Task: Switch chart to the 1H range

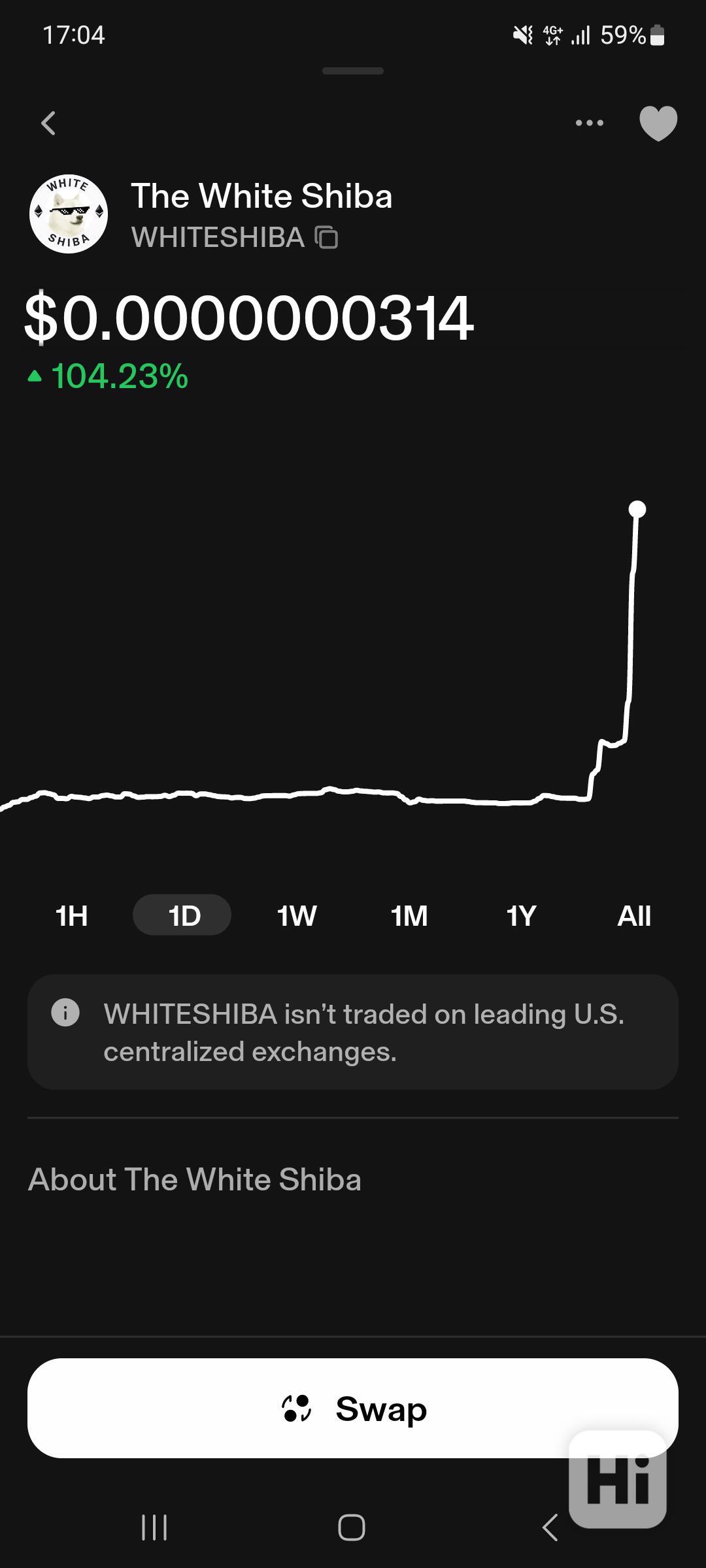Action: pyautogui.click(x=71, y=915)
